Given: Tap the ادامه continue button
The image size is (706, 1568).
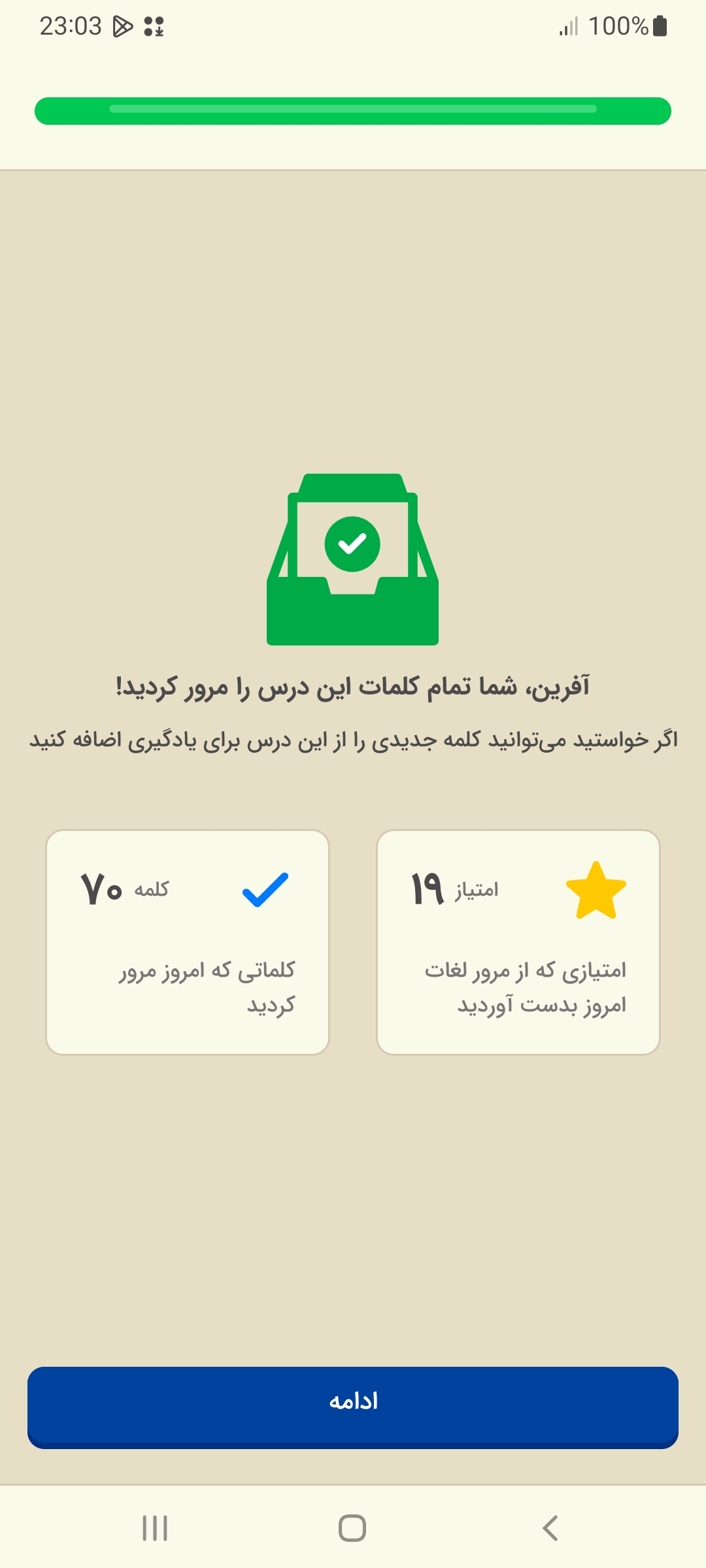Looking at the screenshot, I should tap(353, 1407).
